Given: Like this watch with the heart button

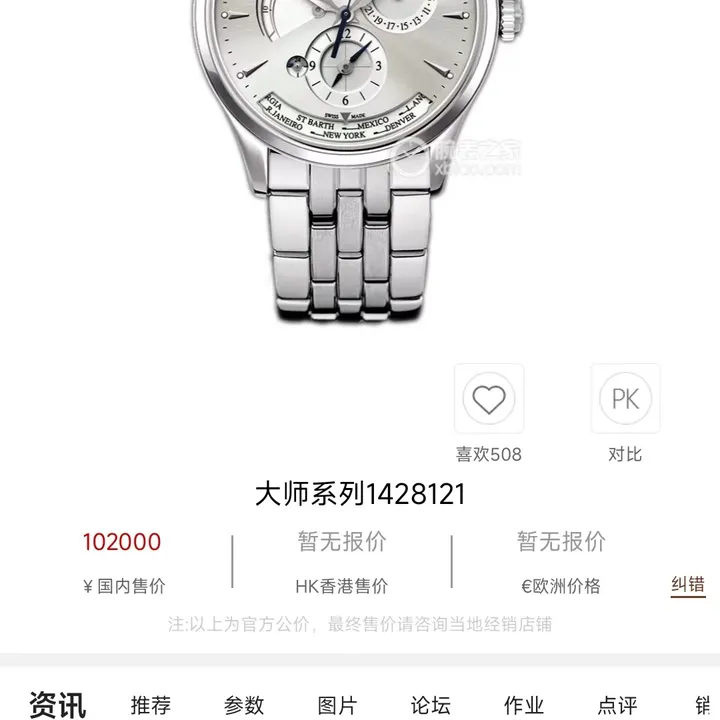Looking at the screenshot, I should [x=489, y=400].
